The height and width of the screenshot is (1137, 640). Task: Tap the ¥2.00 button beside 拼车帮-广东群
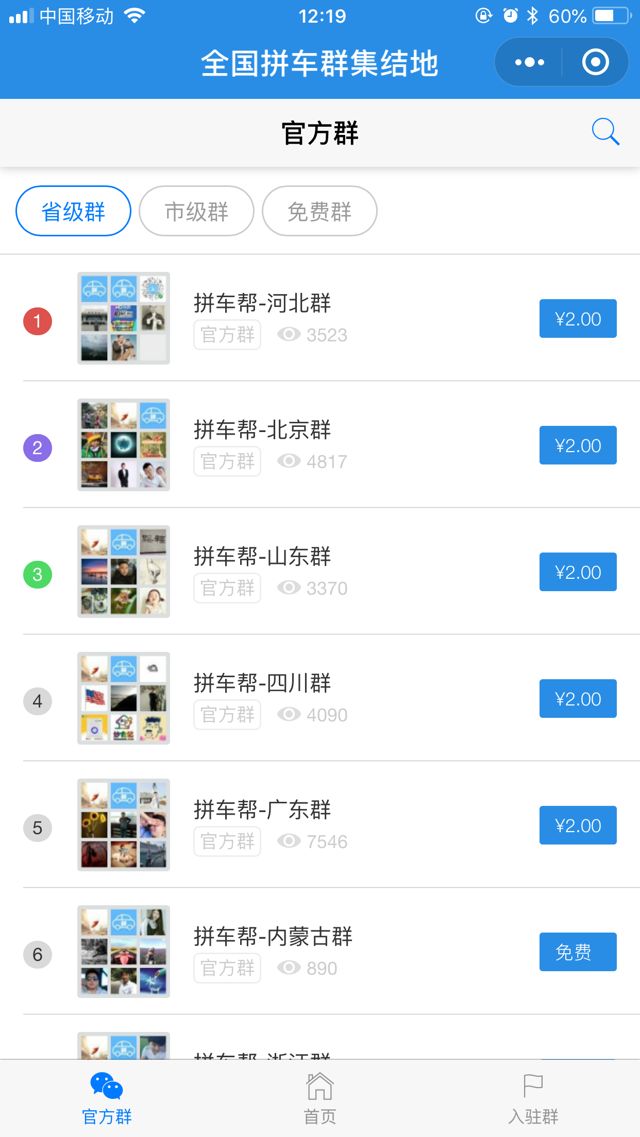tap(577, 826)
